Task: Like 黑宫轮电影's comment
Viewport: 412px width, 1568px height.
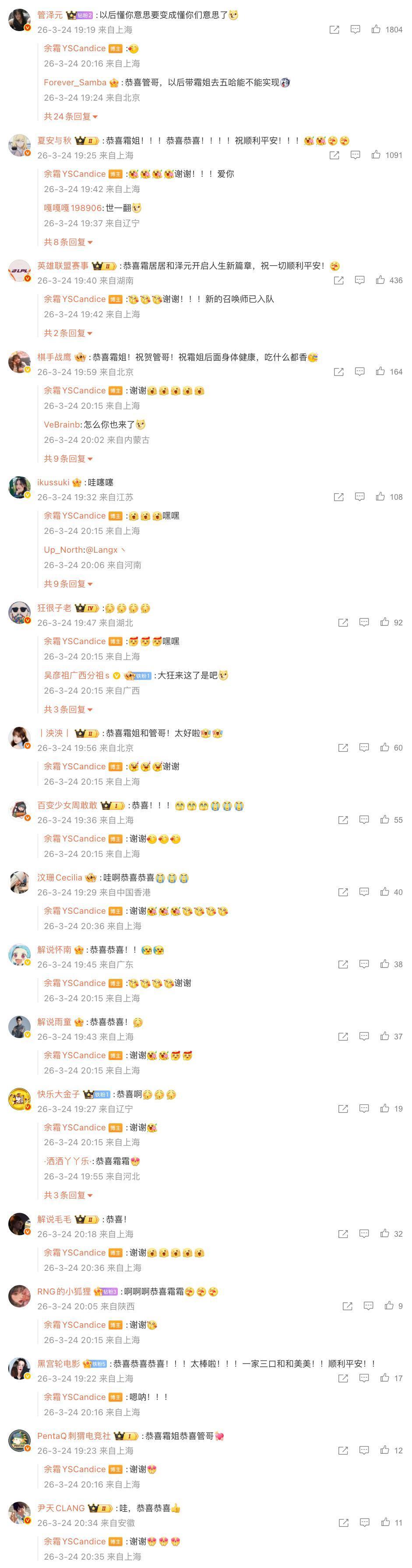Action: click(x=384, y=1378)
